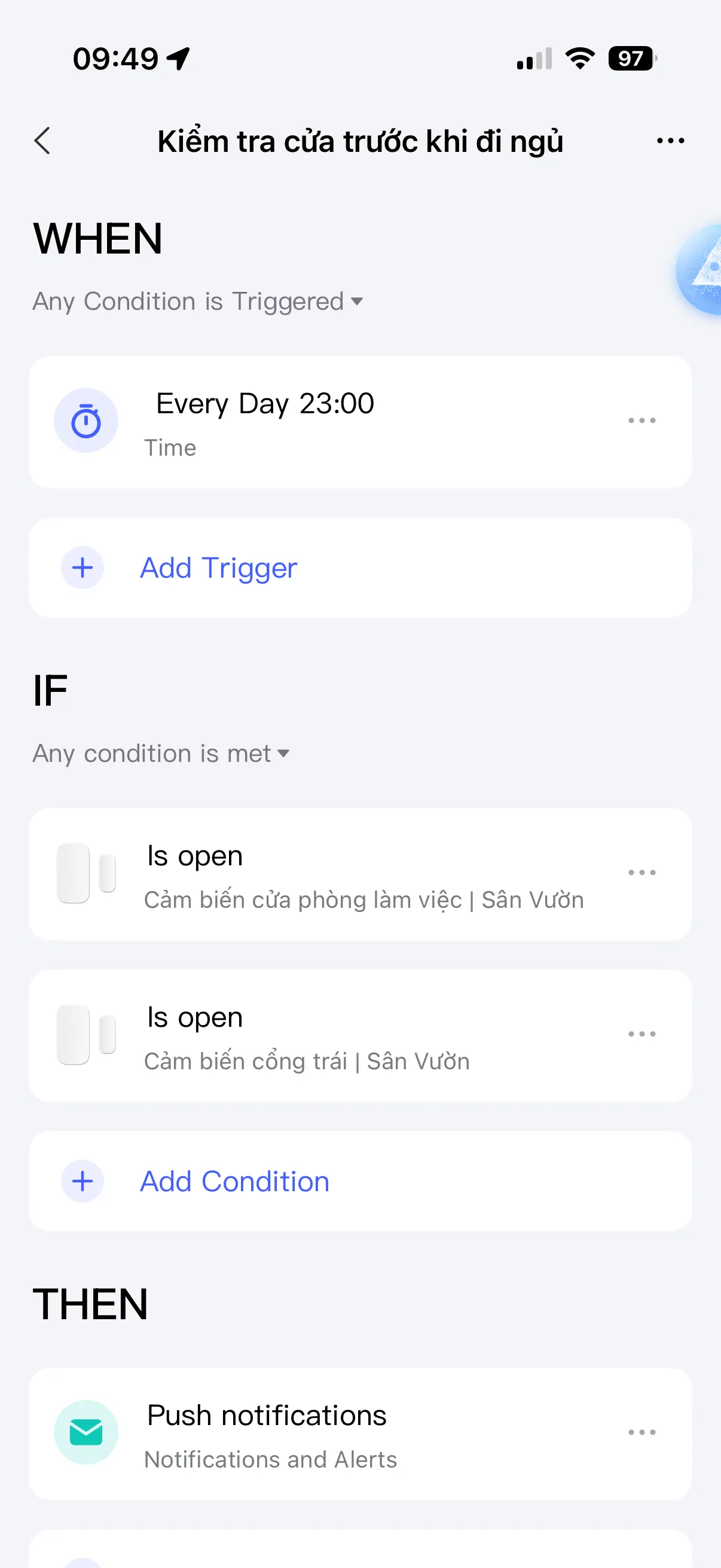This screenshot has height=1568, width=721.
Task: Go back from the automation screen
Action: (x=42, y=141)
